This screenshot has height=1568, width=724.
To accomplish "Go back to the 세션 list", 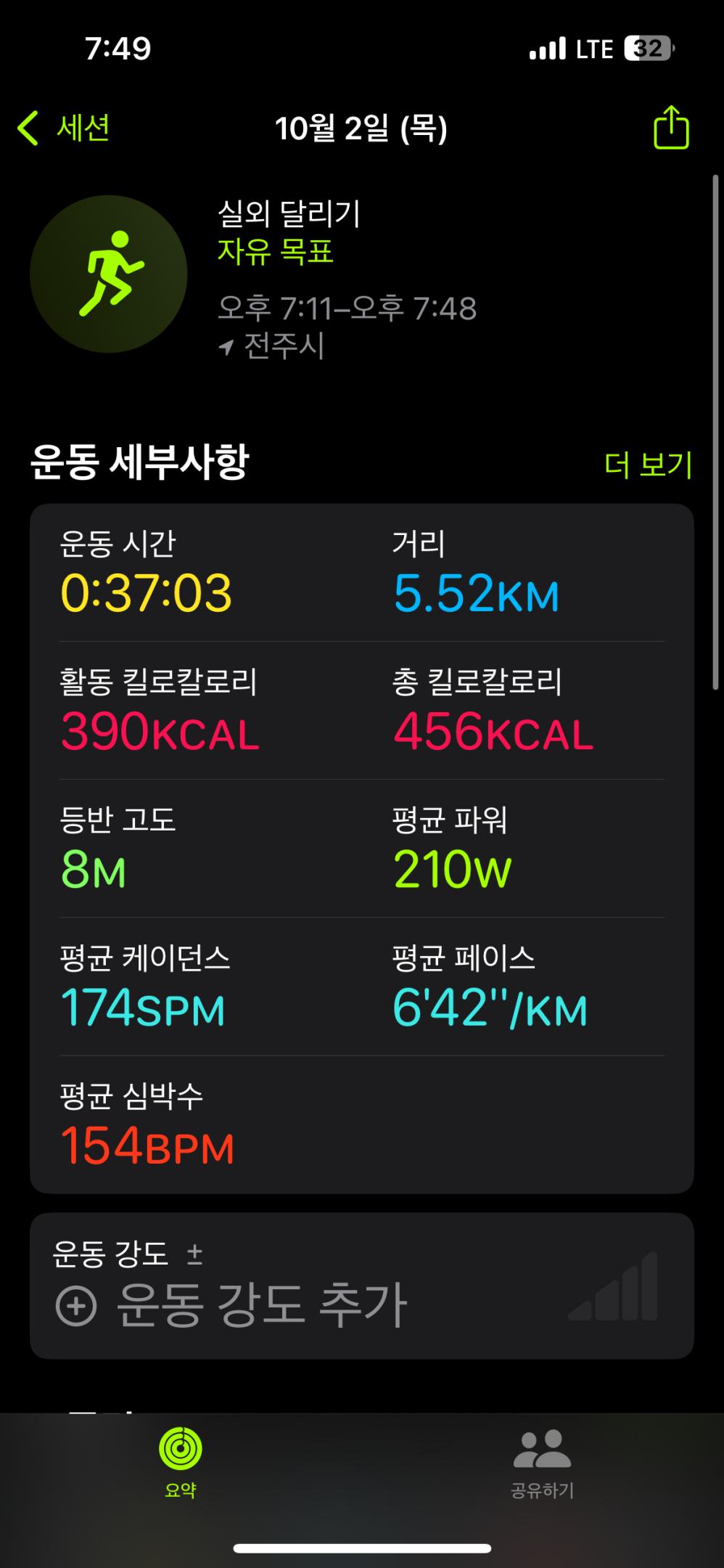I will (x=64, y=128).
